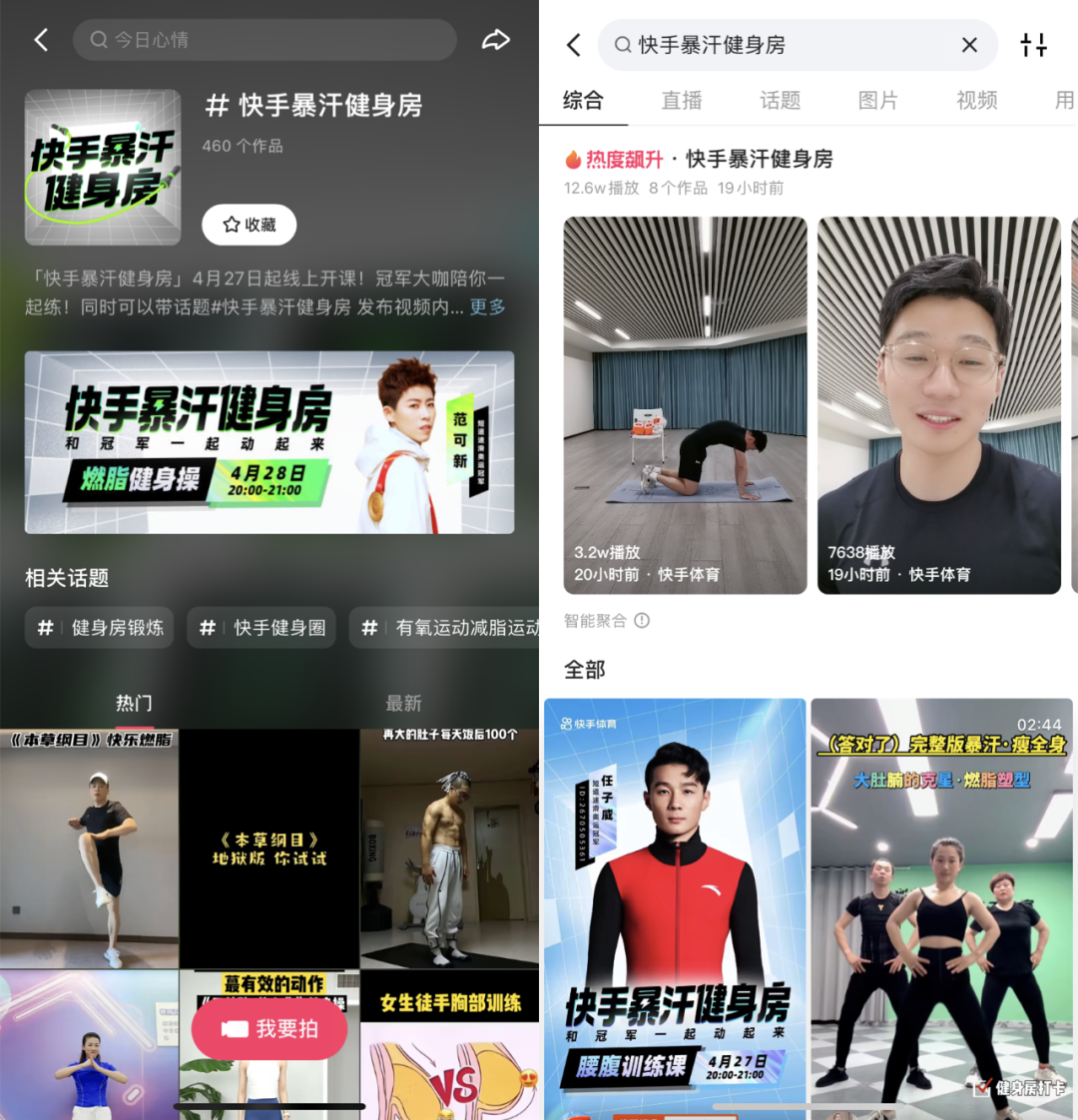
Task: Share the 快手暴汗健身房 topic page
Action: tap(496, 40)
